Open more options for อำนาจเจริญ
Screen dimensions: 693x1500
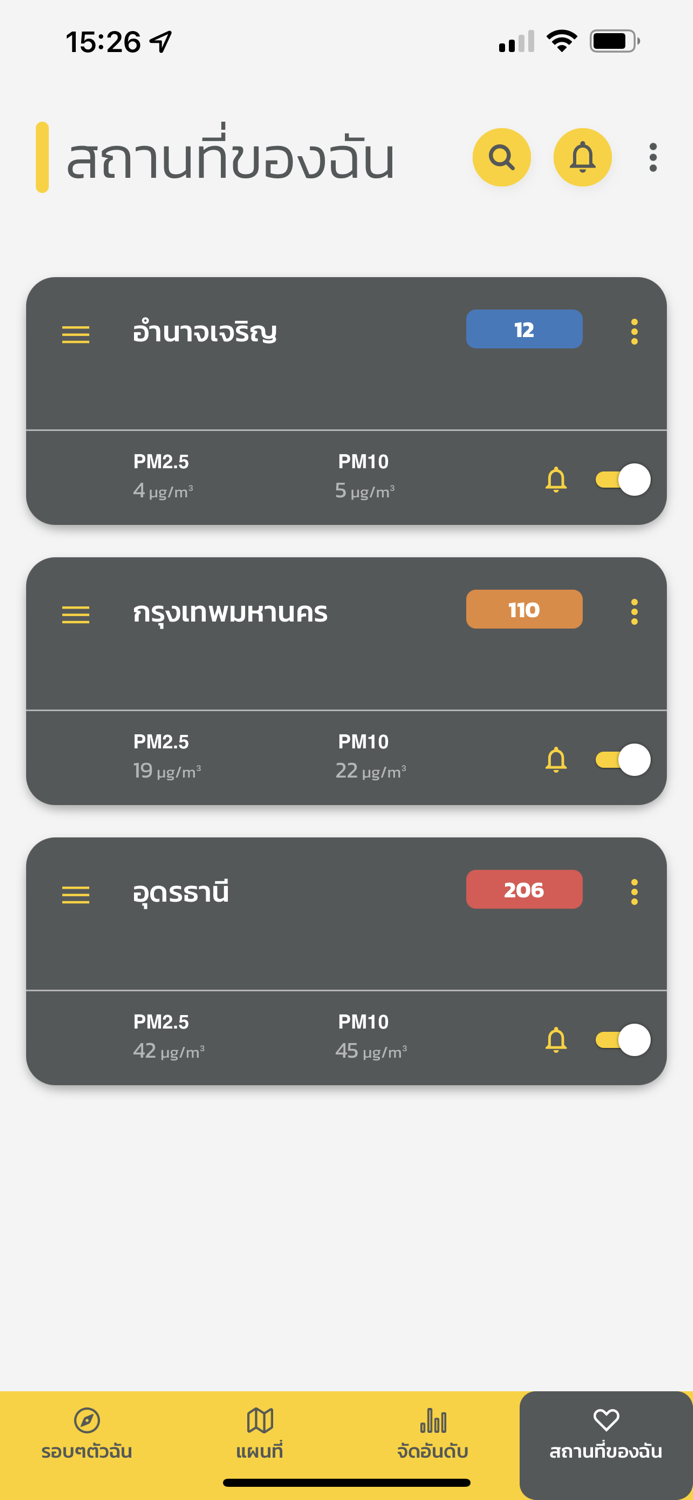tap(634, 332)
